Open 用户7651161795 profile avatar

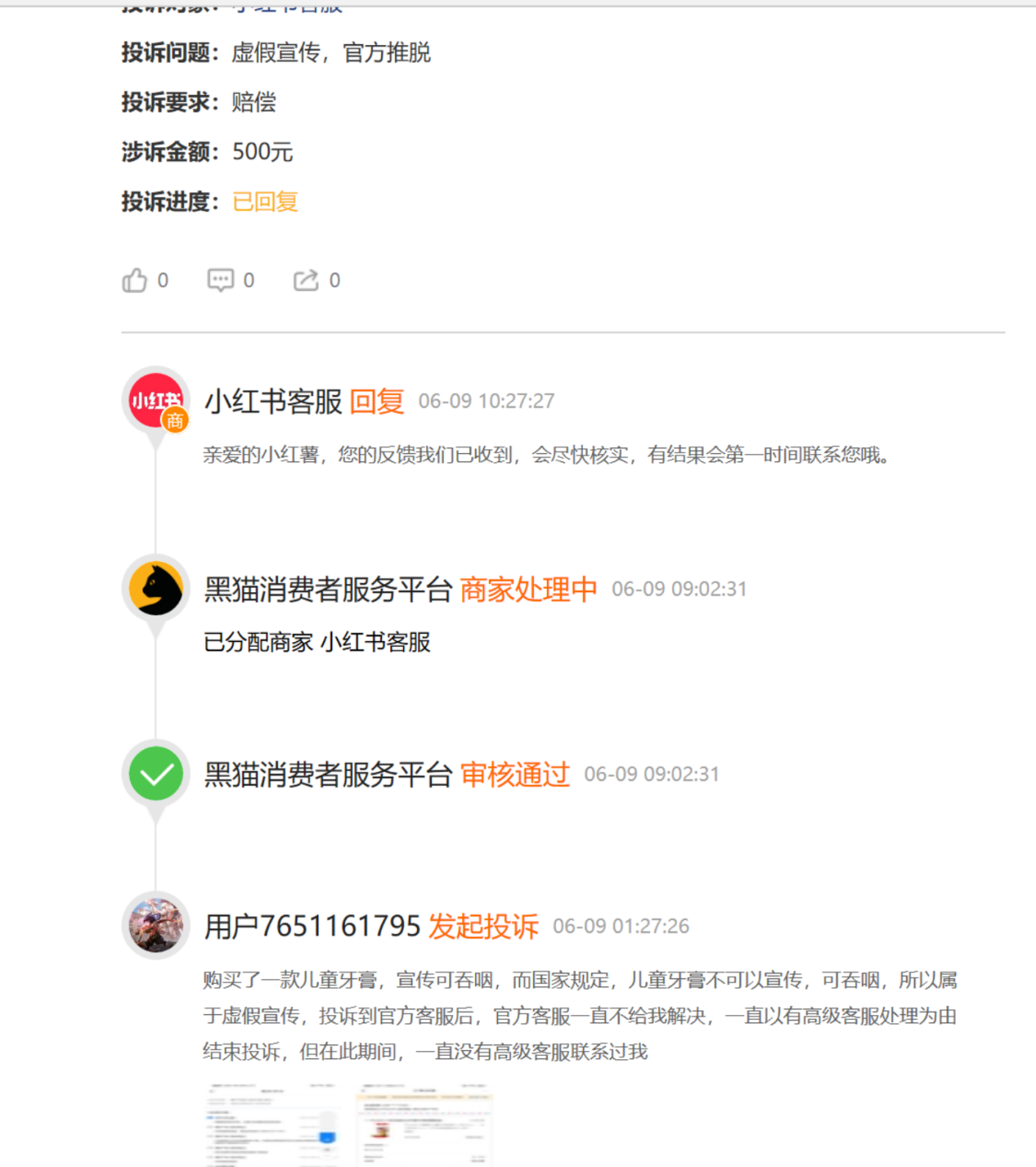[156, 925]
